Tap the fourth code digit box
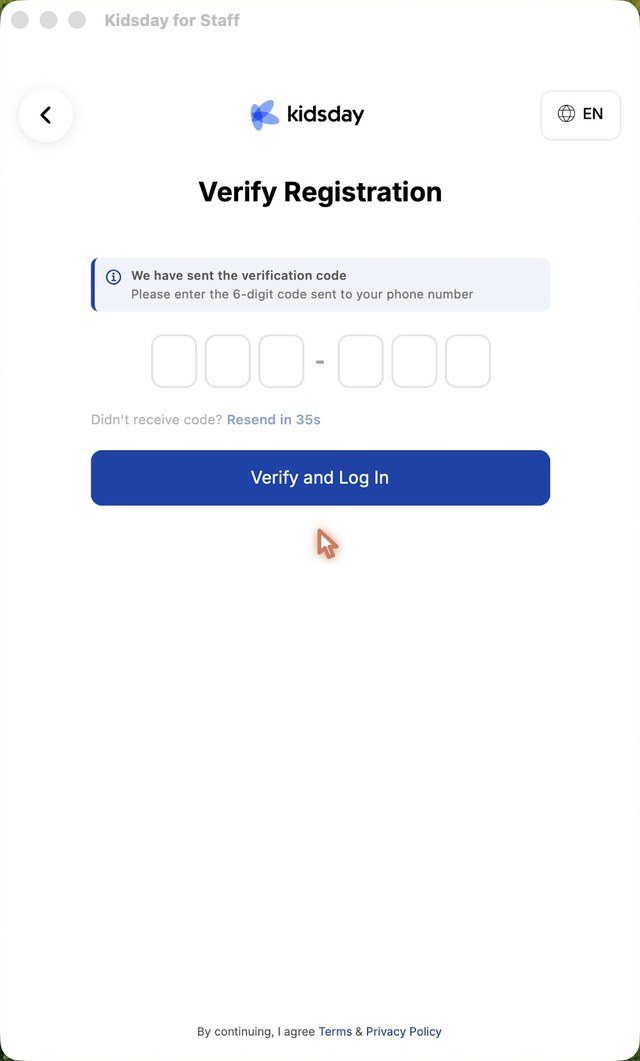The width and height of the screenshot is (640, 1061). (x=361, y=361)
